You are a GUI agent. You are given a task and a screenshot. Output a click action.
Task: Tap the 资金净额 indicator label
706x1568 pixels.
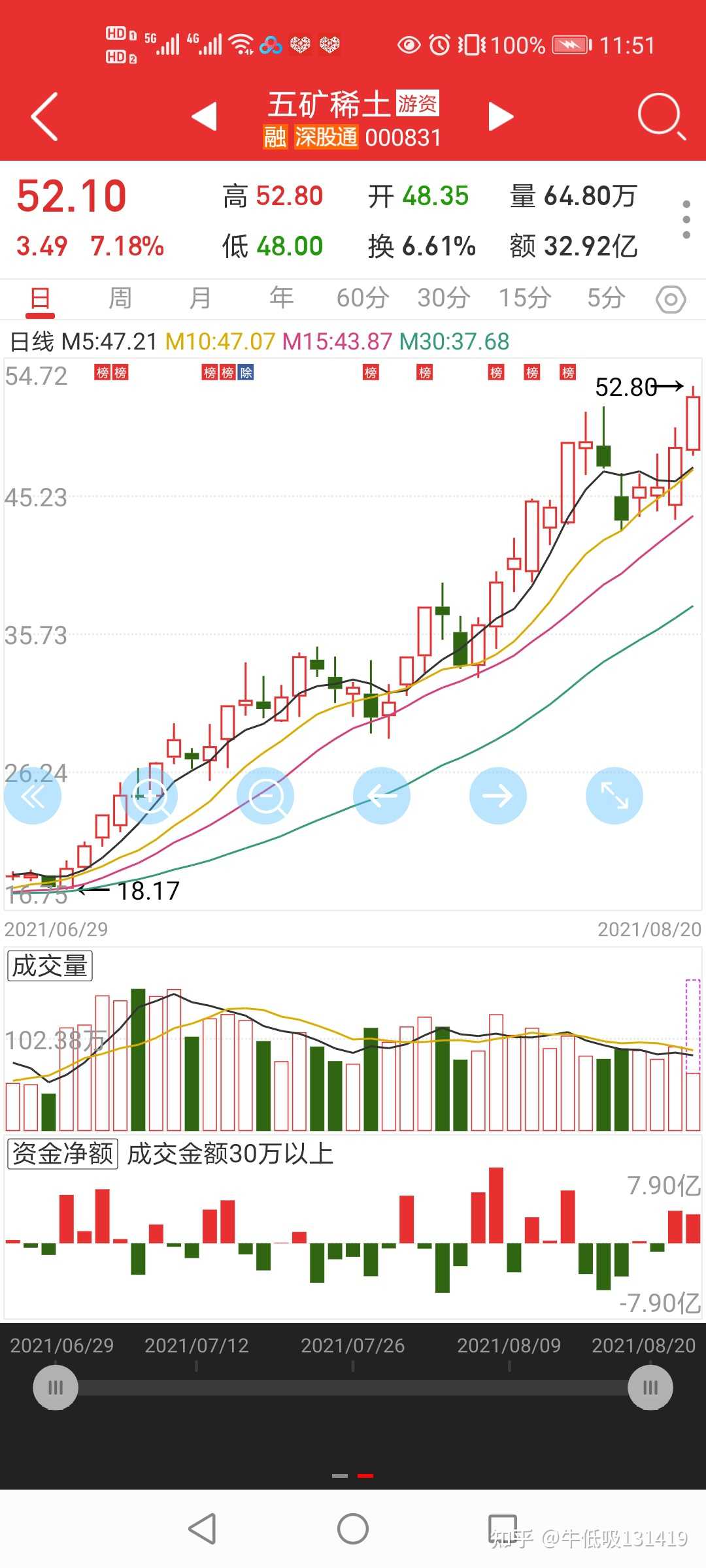tap(63, 1154)
